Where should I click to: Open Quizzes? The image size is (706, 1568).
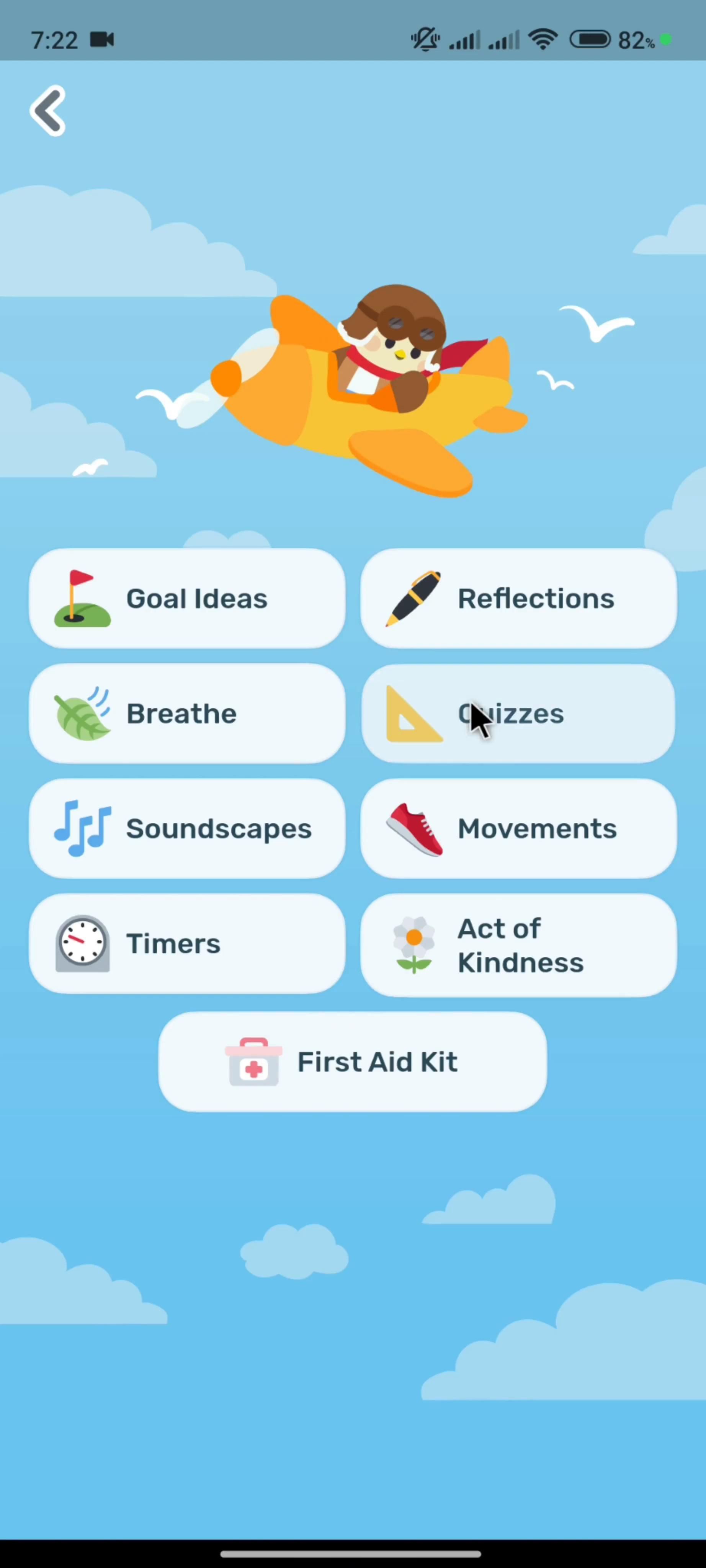pos(518,714)
